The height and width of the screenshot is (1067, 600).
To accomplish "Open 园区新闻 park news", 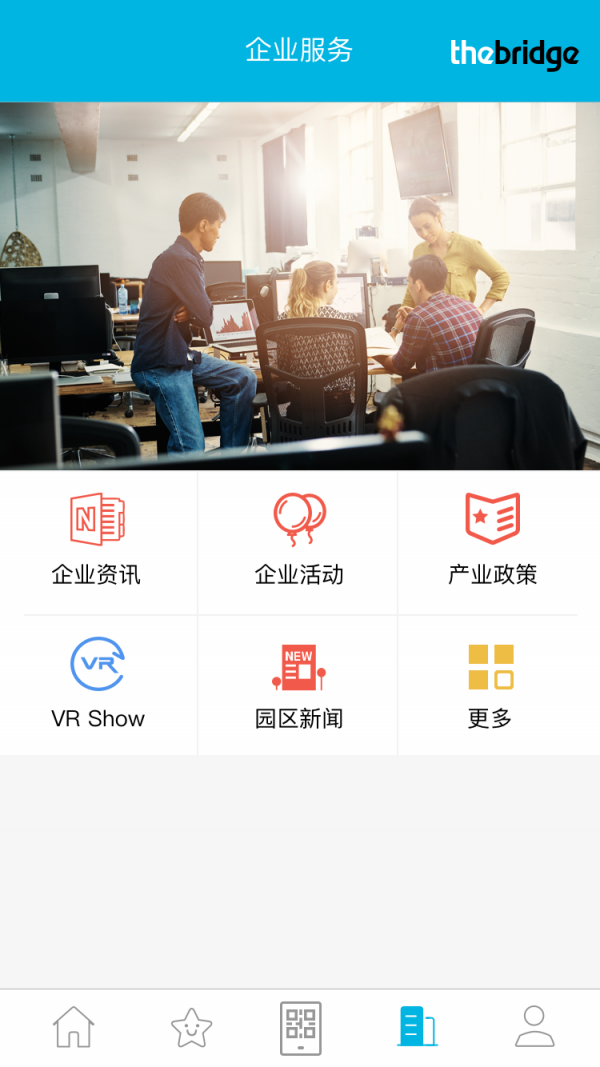I will tap(299, 684).
